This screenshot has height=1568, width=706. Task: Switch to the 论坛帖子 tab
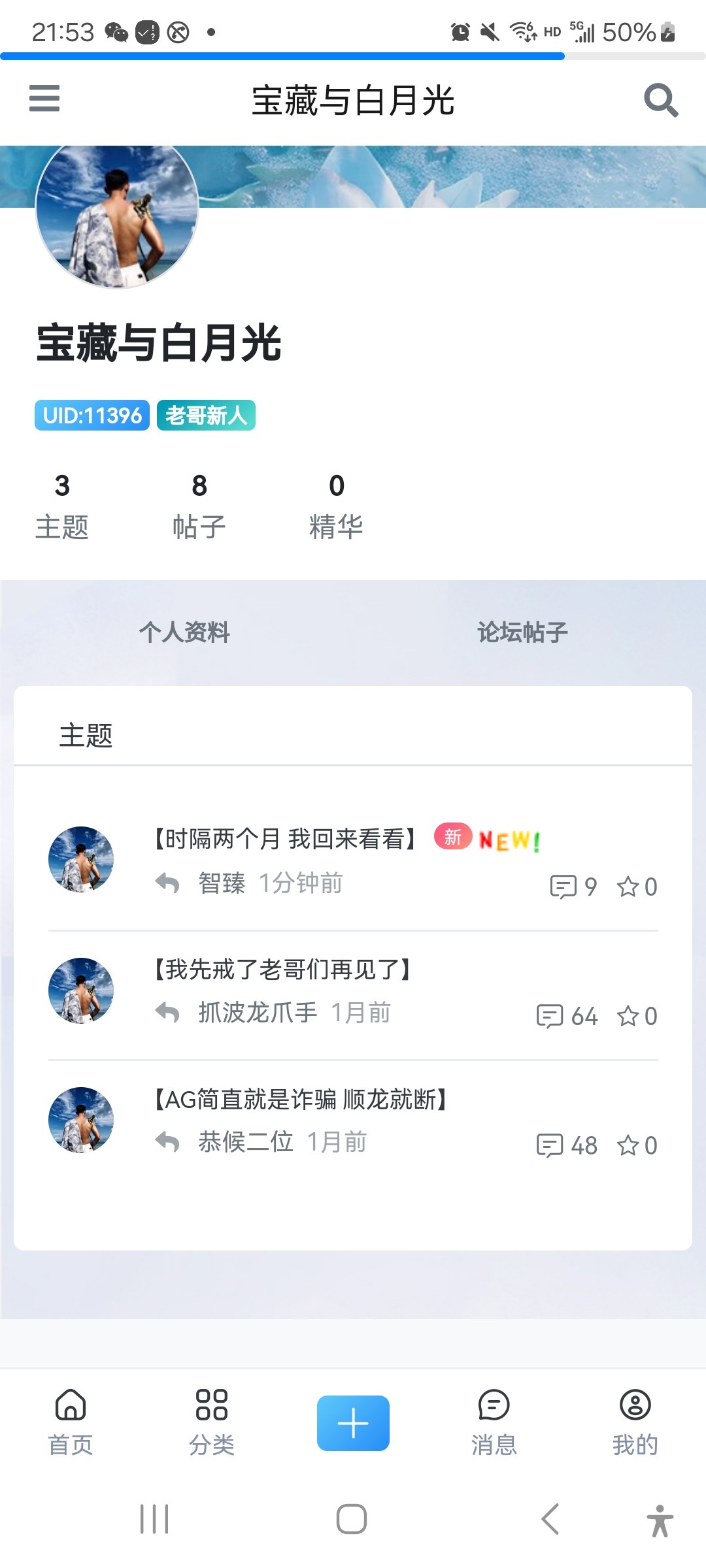[522, 632]
